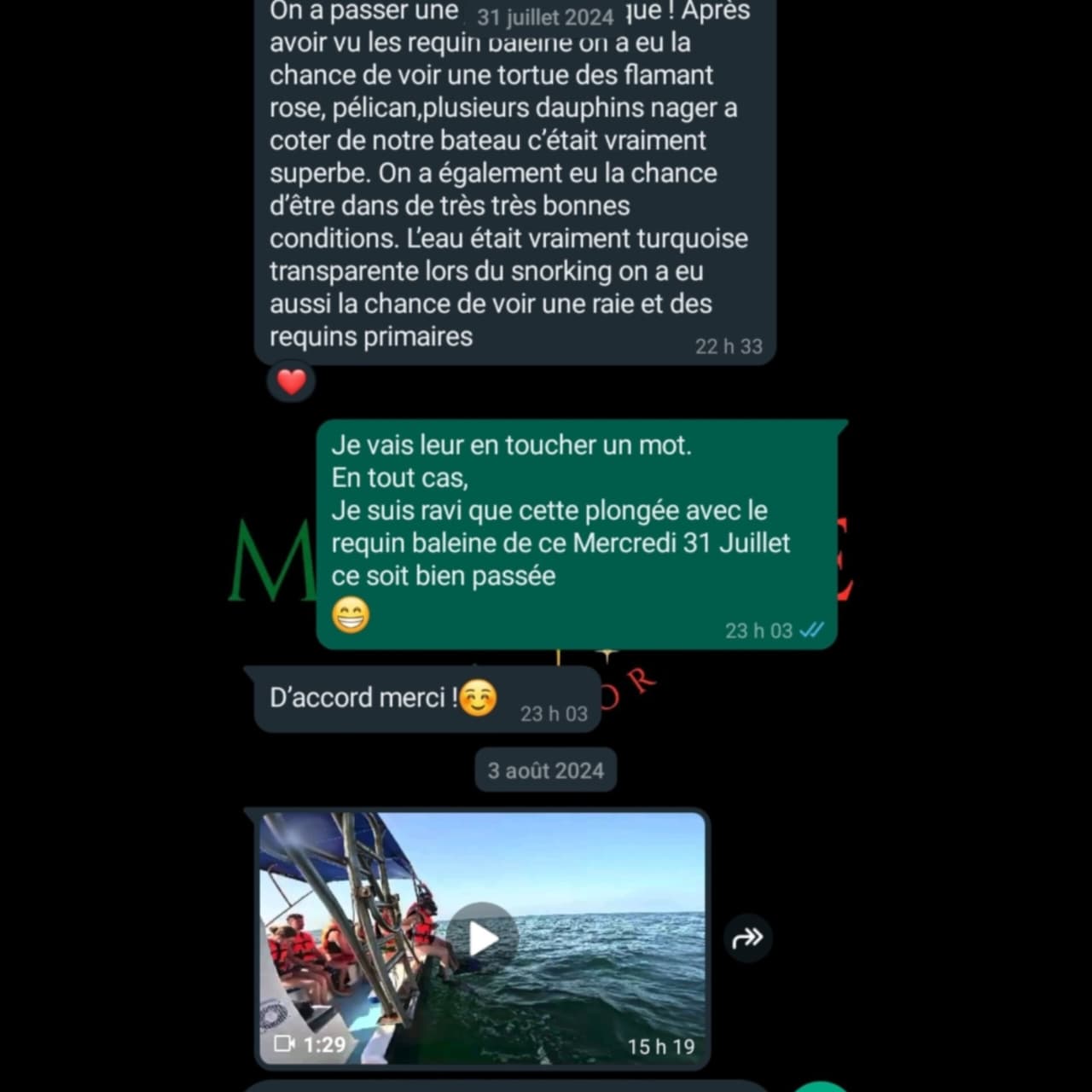
Task: Play the 1:29 video message
Action: (x=483, y=938)
